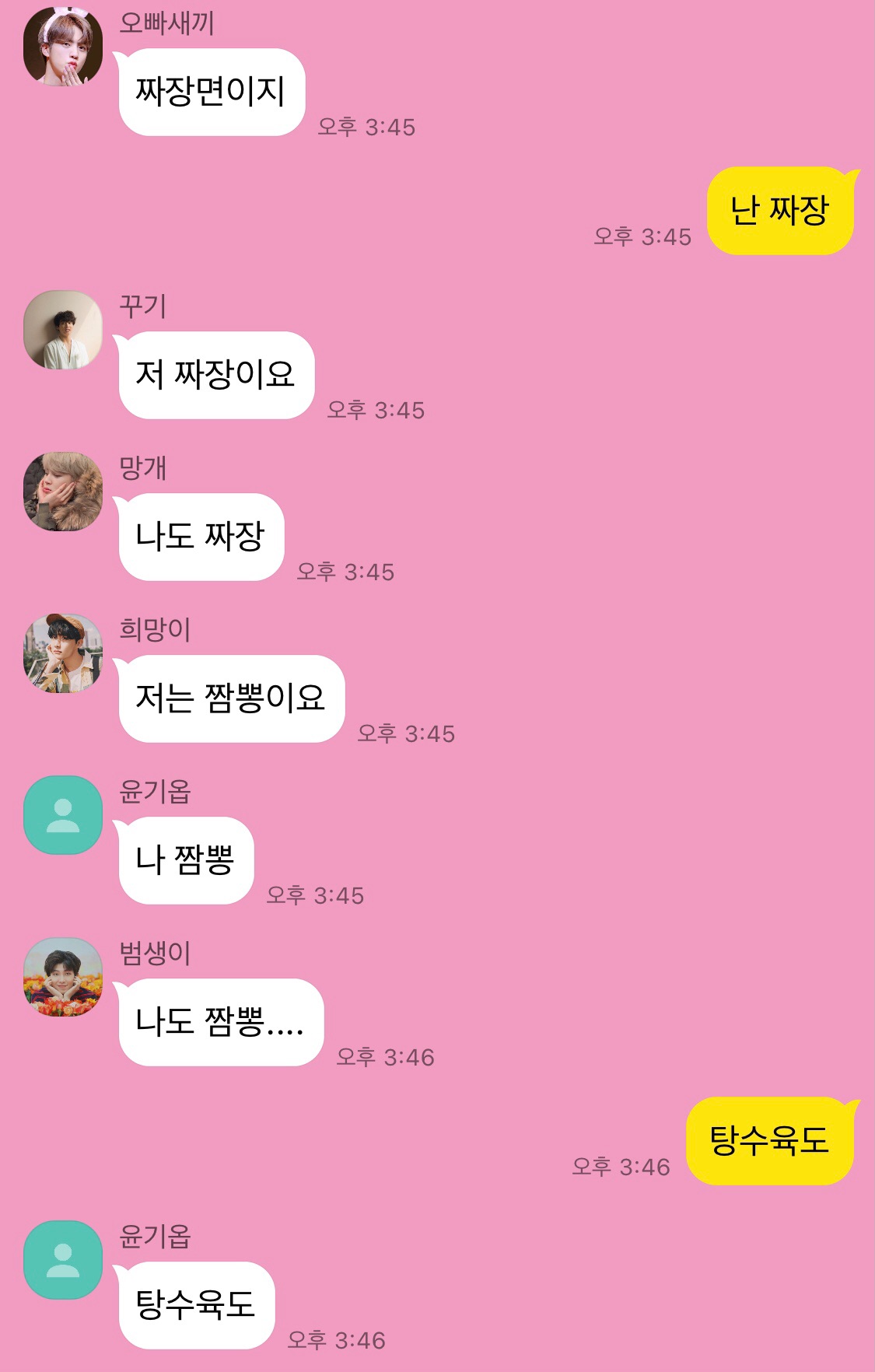Tap 윤기옵's avatar next to '탕수육도'
The height and width of the screenshot is (1372, 875).
coord(63,1260)
